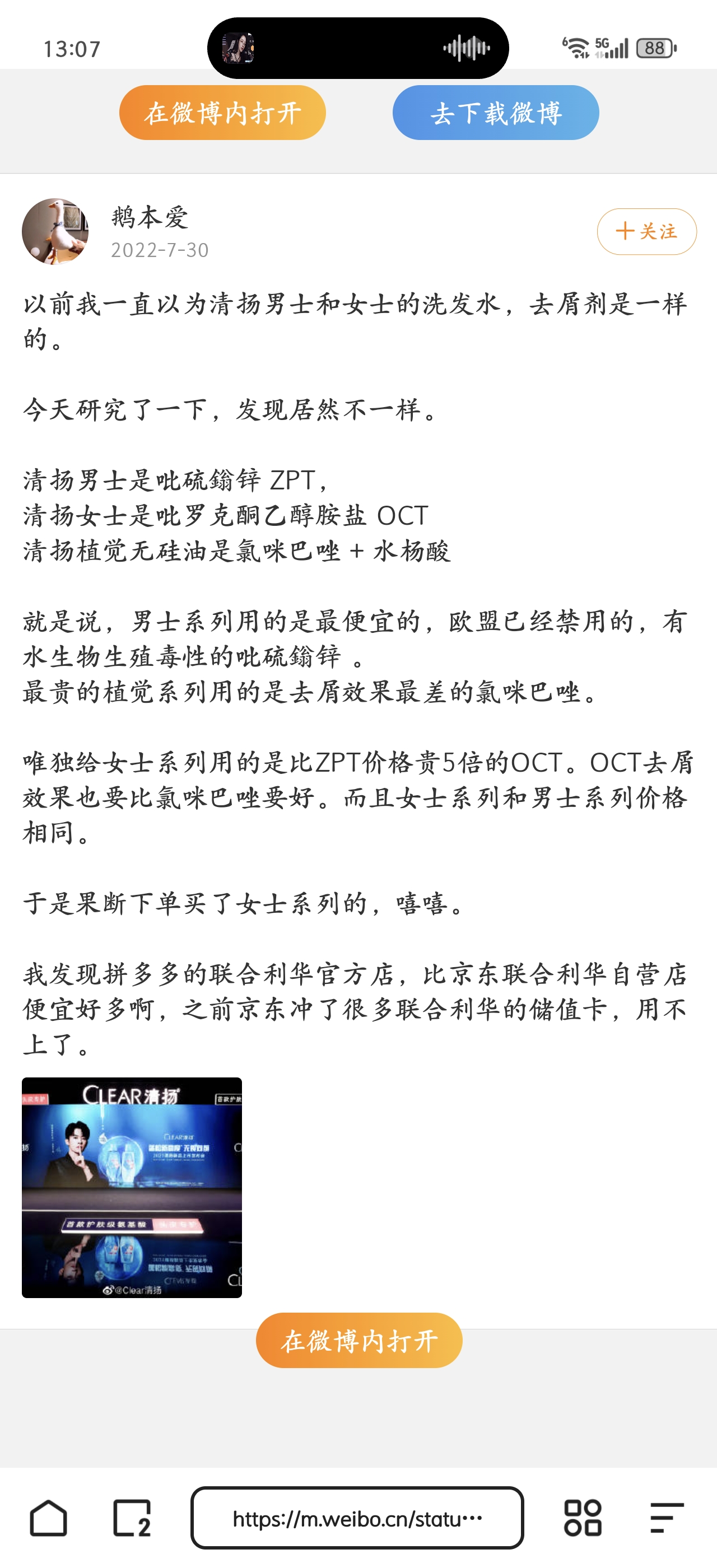Open the browser tabs switcher showing 2
This screenshot has height=1568, width=717.
pyautogui.click(x=132, y=1518)
